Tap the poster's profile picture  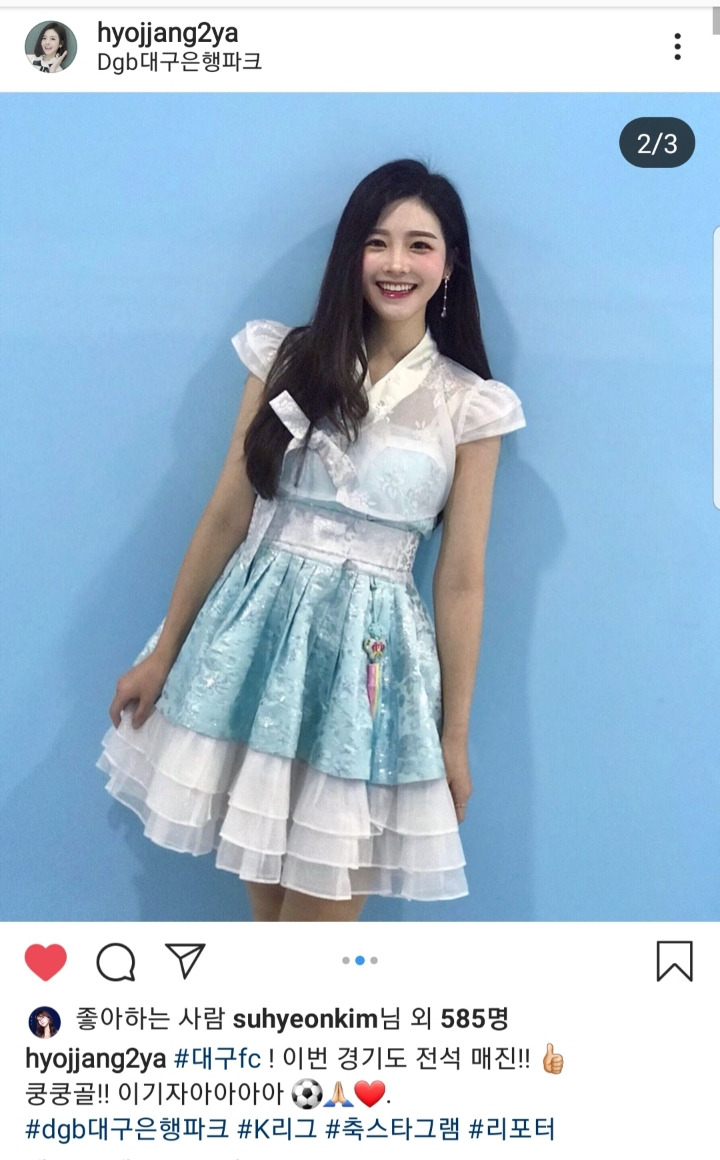tap(51, 47)
